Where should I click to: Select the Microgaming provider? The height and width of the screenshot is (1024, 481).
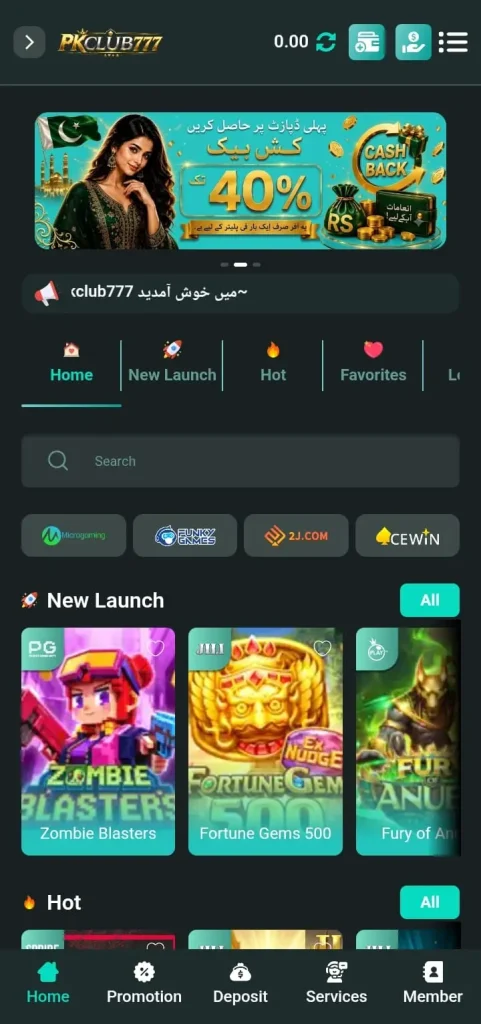pyautogui.click(x=74, y=536)
